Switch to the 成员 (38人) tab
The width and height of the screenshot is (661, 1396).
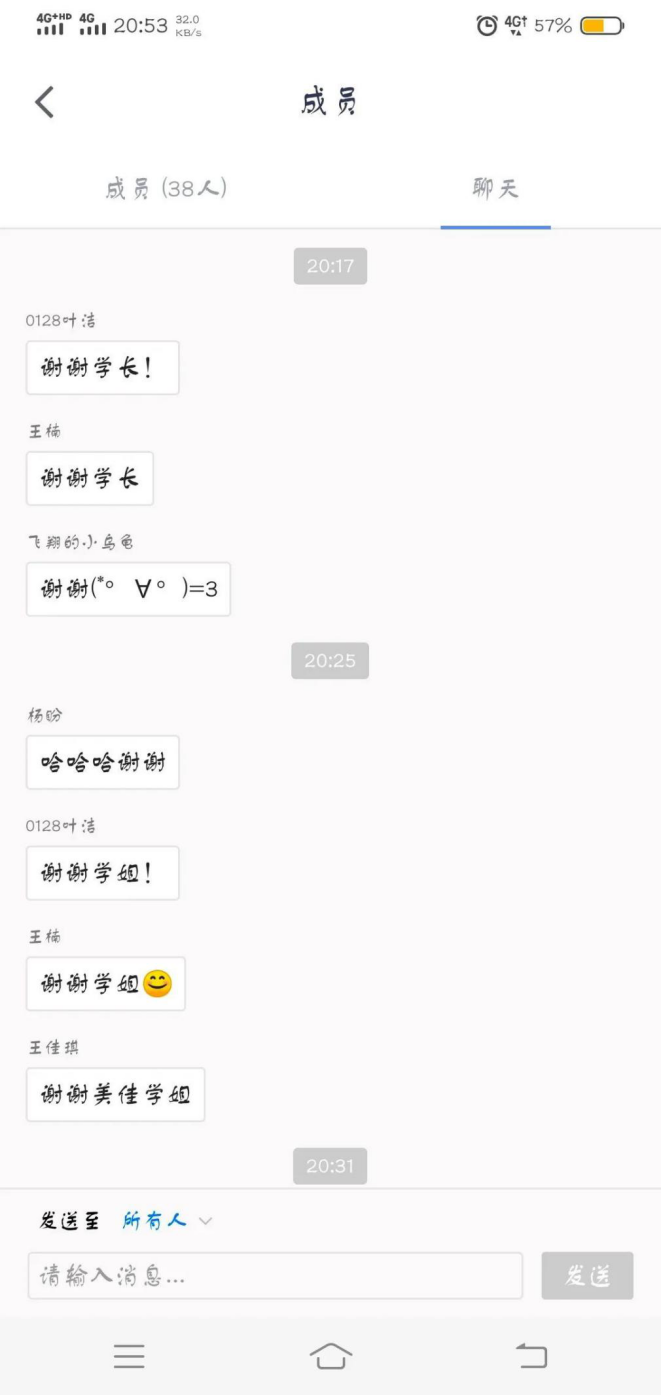pos(166,189)
